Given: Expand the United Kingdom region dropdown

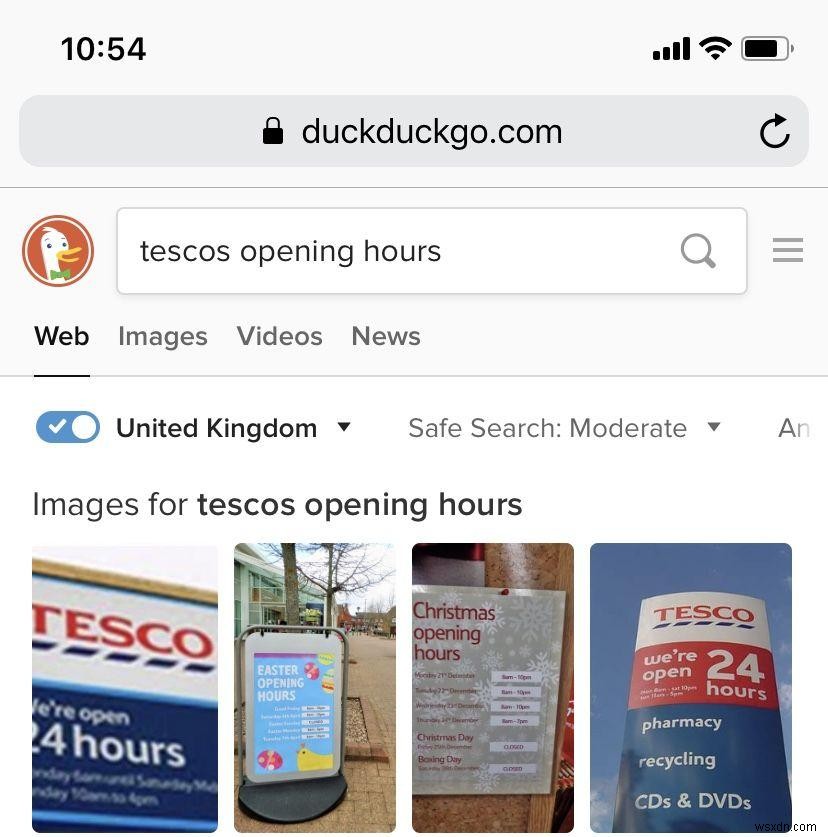Looking at the screenshot, I should [343, 427].
